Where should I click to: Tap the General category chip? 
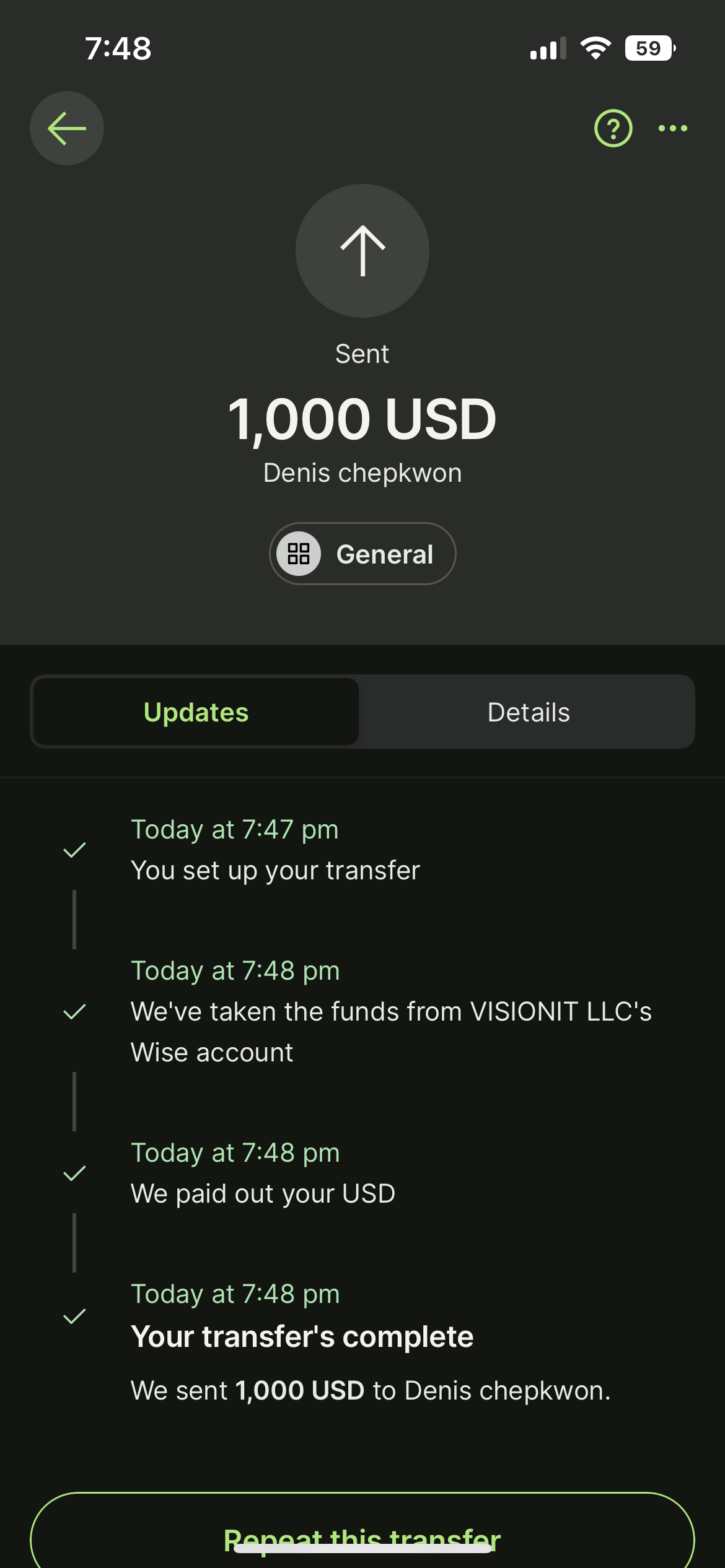pyautogui.click(x=362, y=554)
